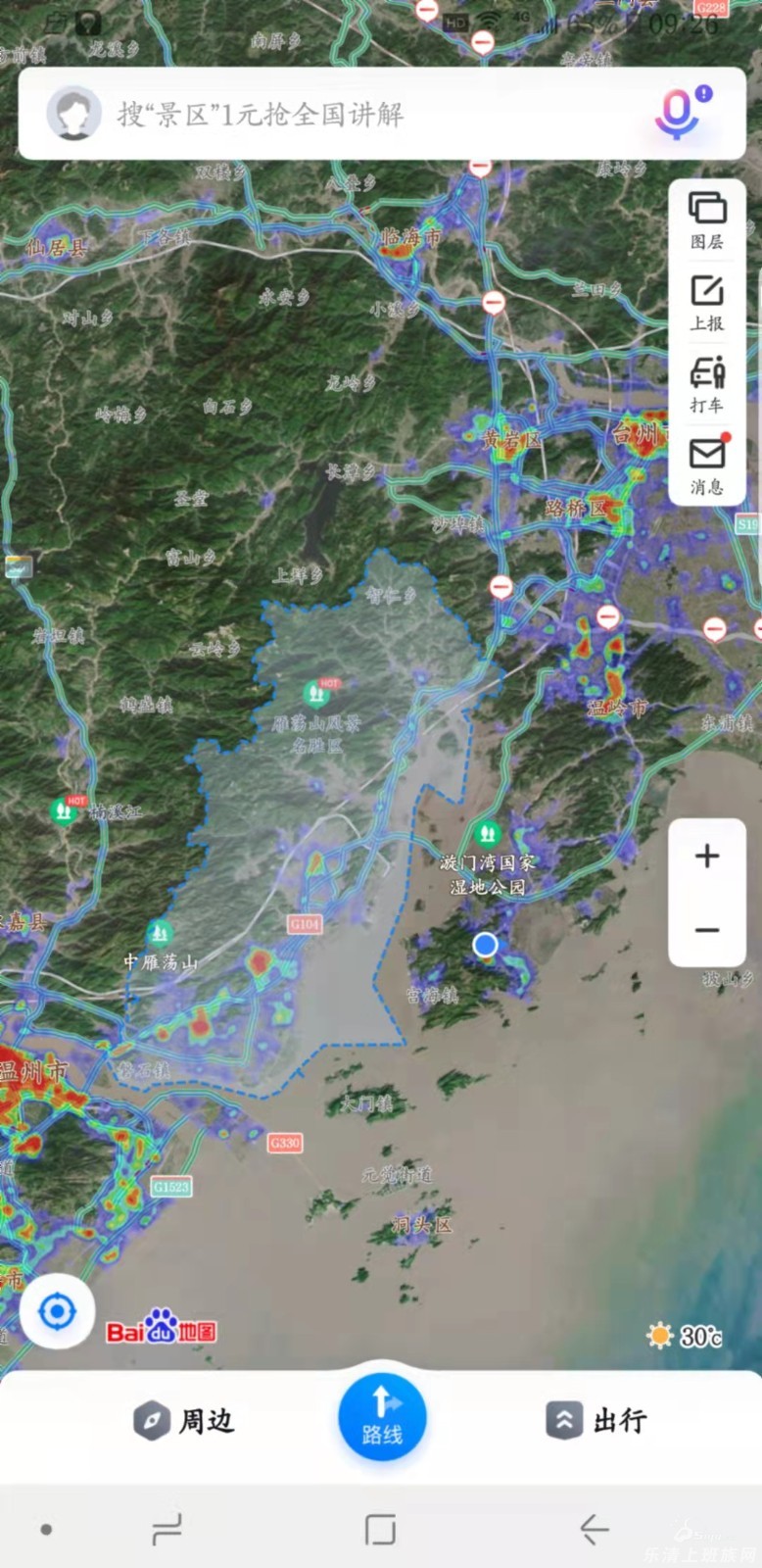Open the profile avatar

73,114
